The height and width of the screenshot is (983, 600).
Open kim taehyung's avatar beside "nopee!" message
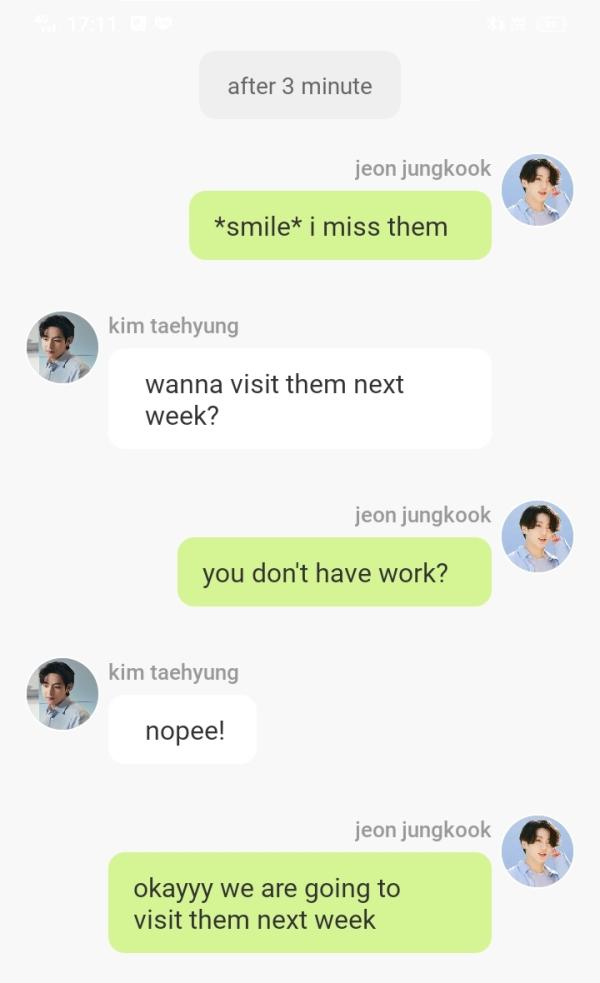pyautogui.click(x=62, y=694)
